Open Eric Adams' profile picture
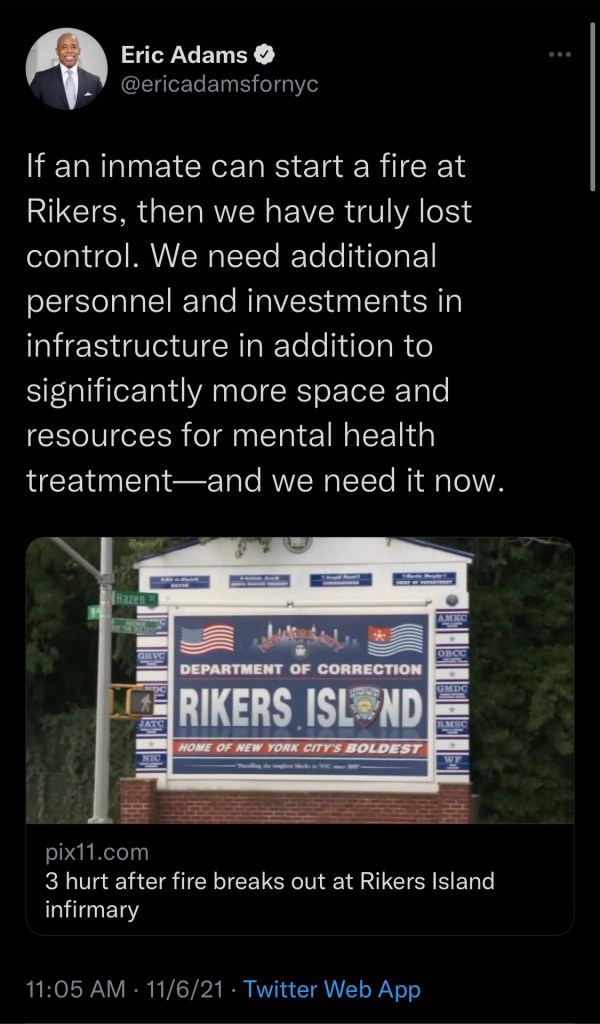The image size is (600, 1024). (66, 70)
